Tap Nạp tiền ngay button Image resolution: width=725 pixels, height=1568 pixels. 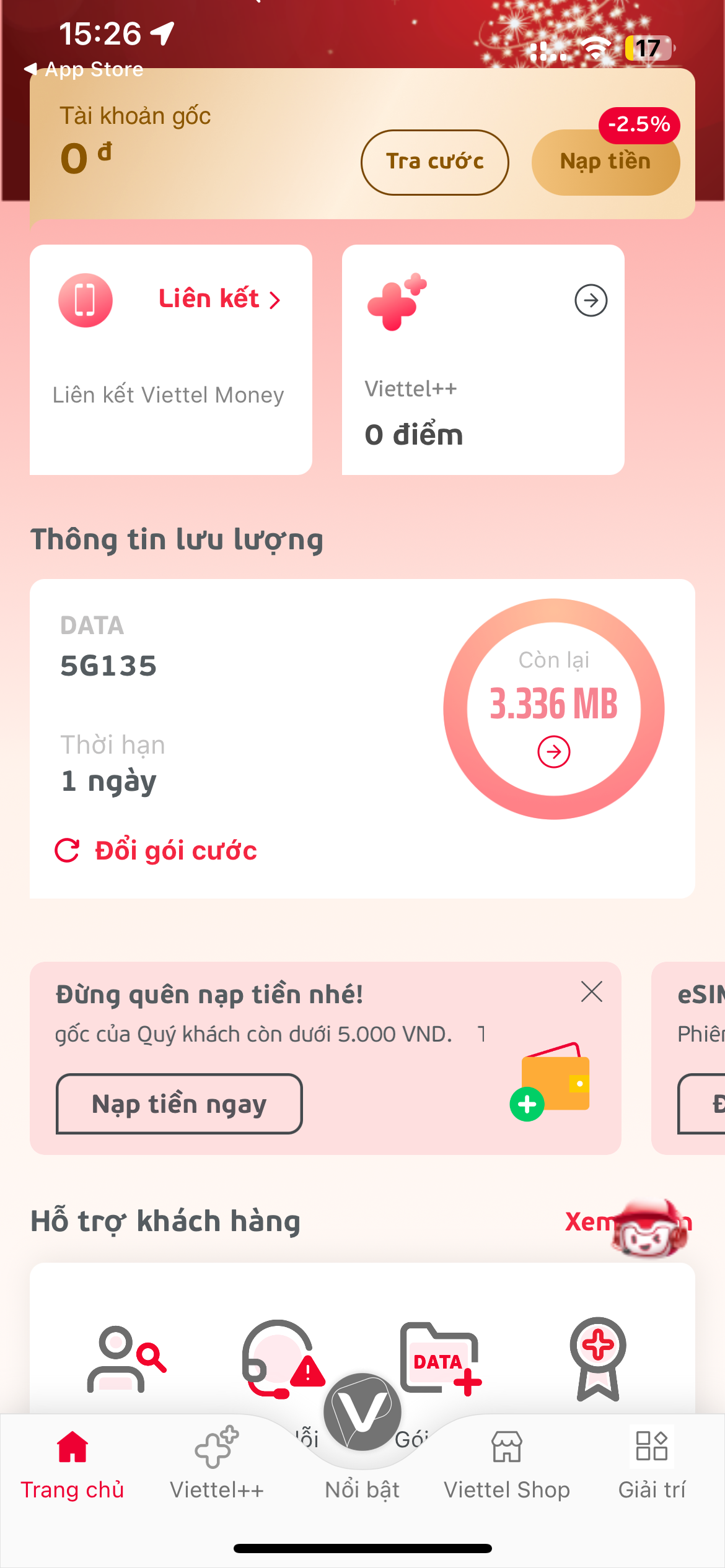179,1104
